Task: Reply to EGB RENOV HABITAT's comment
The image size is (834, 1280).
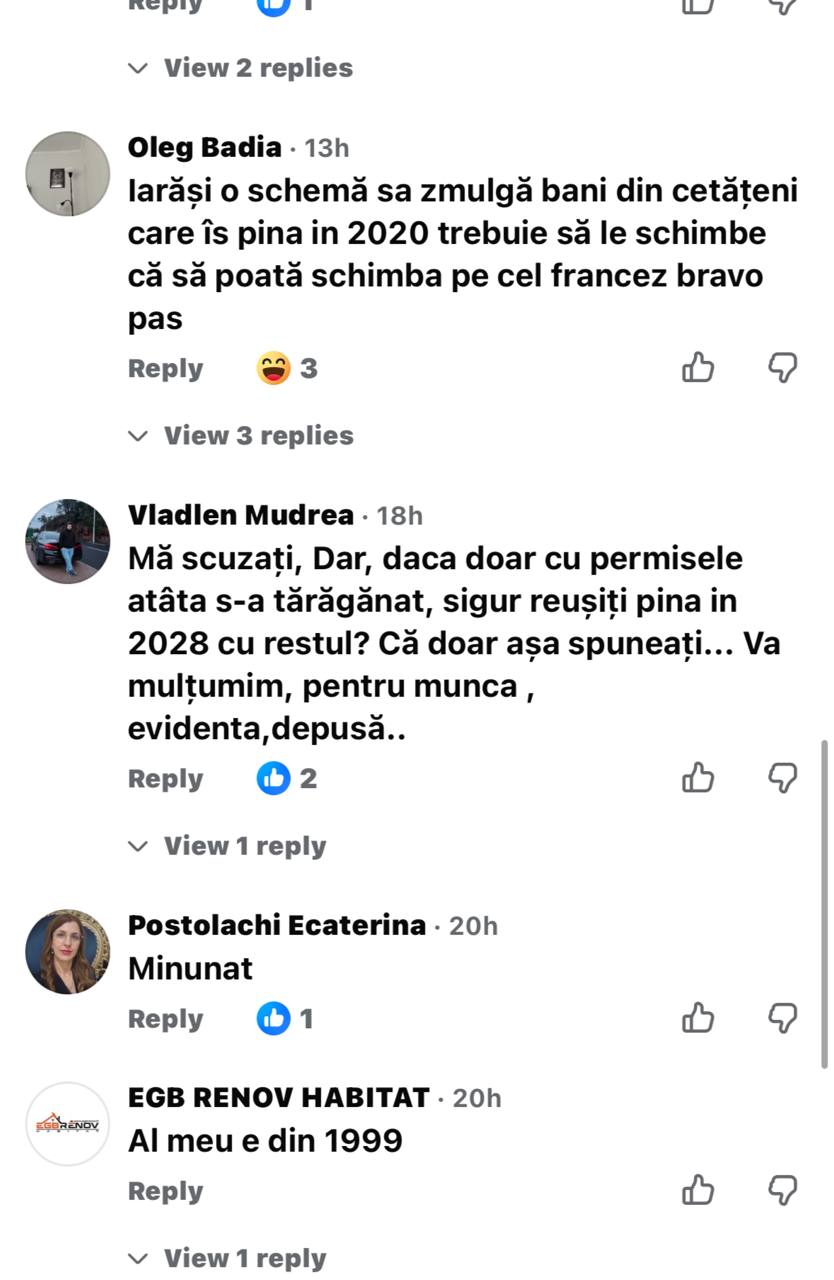Action: [165, 1191]
